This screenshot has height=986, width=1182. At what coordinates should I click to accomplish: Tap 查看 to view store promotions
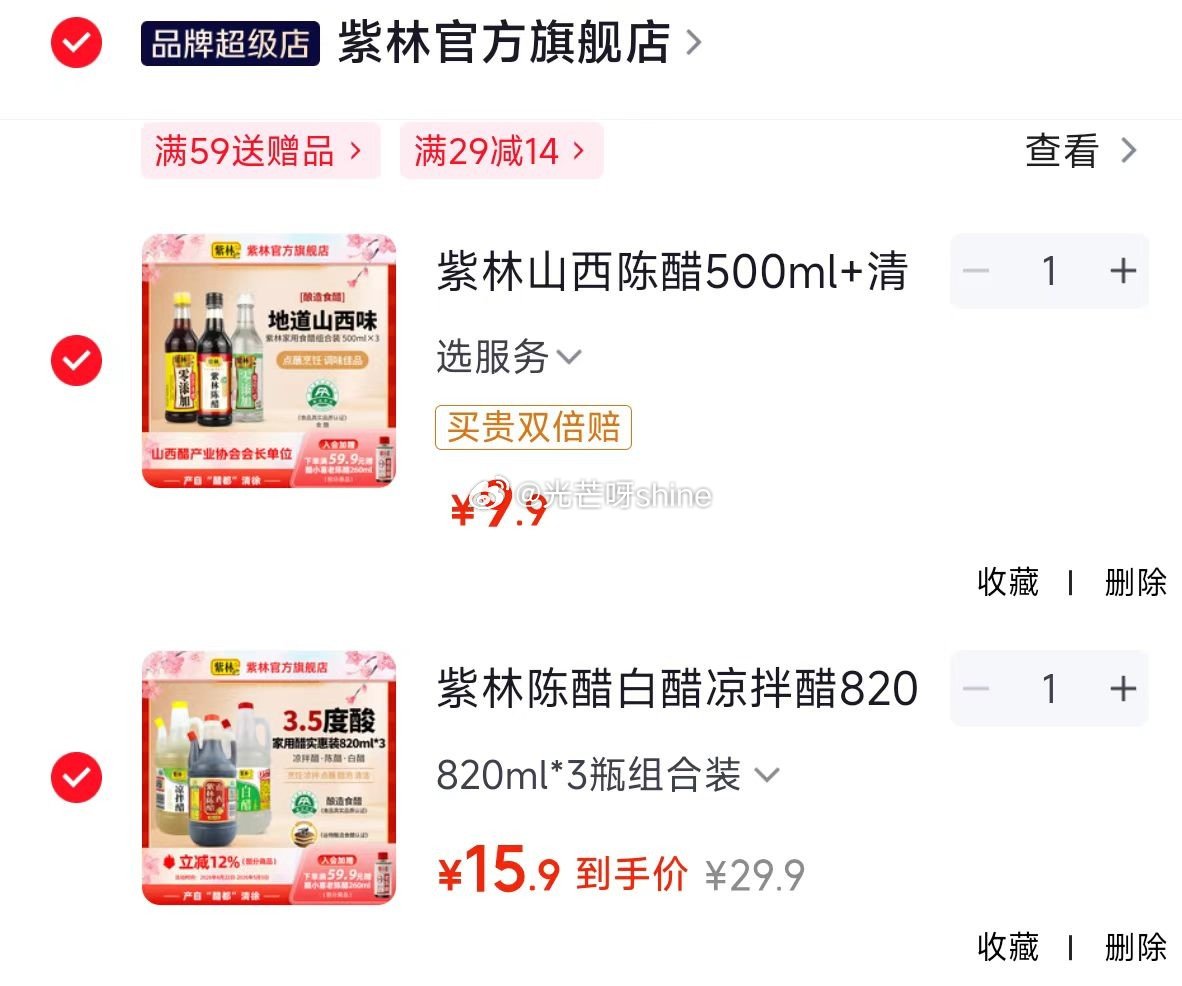1080,151
